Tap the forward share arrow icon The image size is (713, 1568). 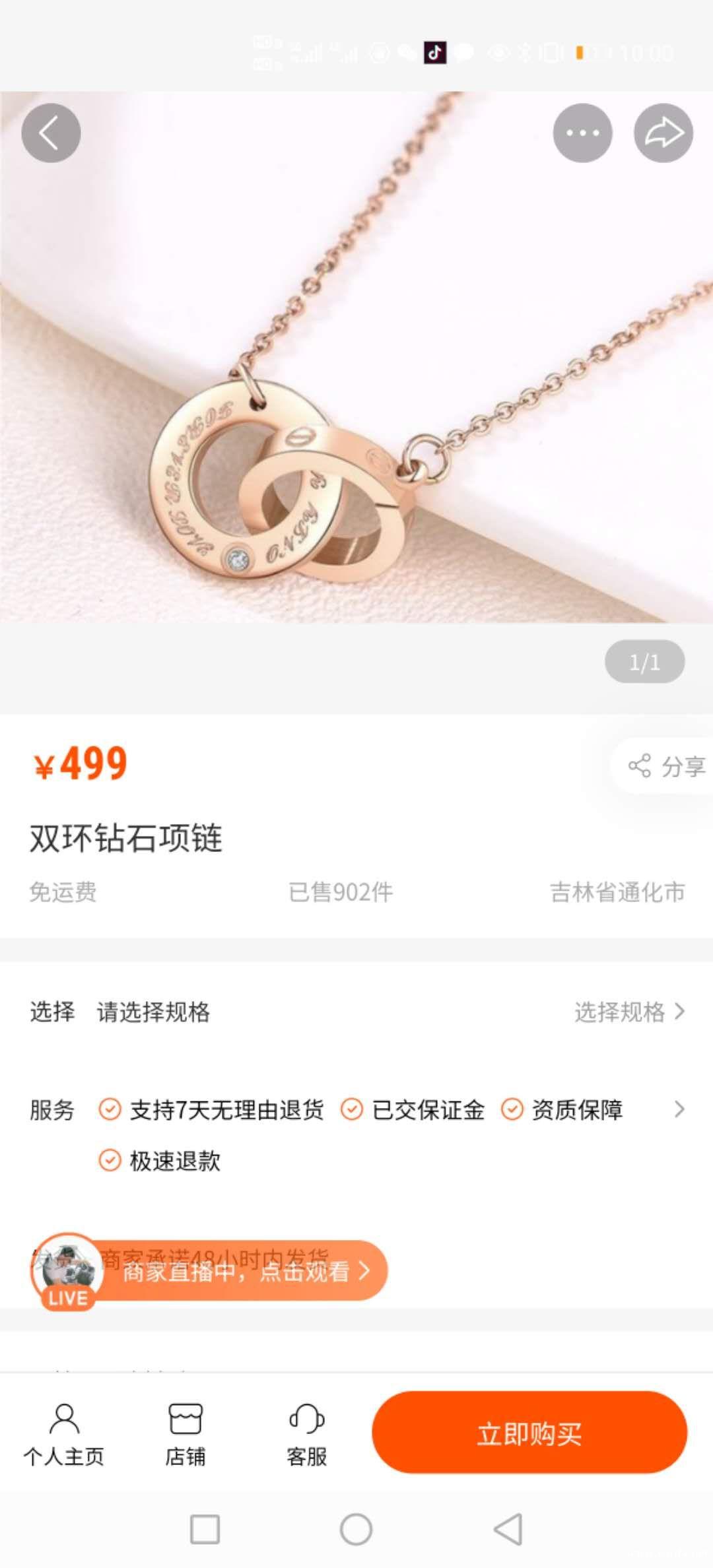pyautogui.click(x=663, y=133)
